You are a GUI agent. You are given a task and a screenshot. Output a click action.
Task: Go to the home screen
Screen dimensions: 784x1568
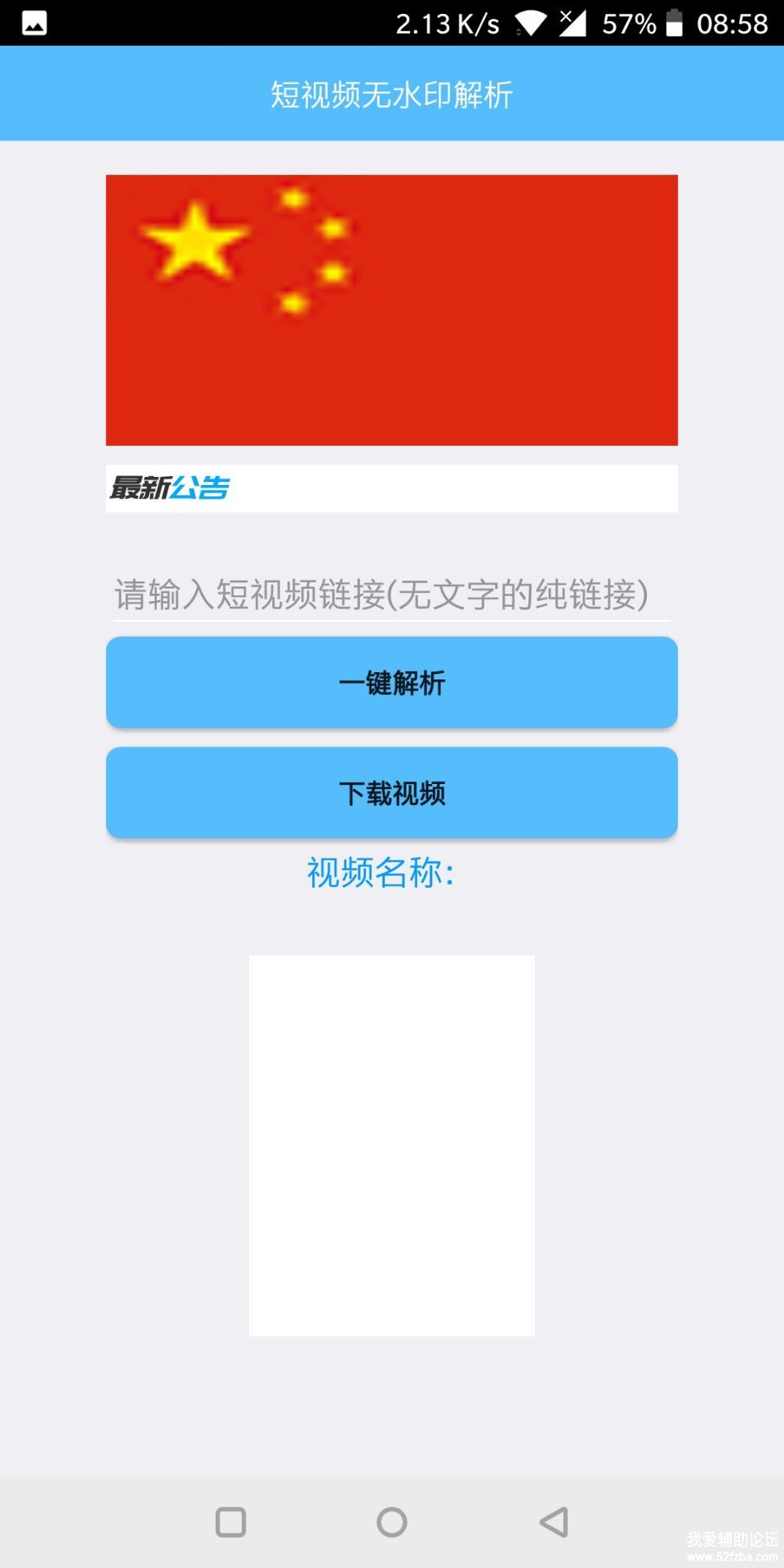coord(392,1522)
